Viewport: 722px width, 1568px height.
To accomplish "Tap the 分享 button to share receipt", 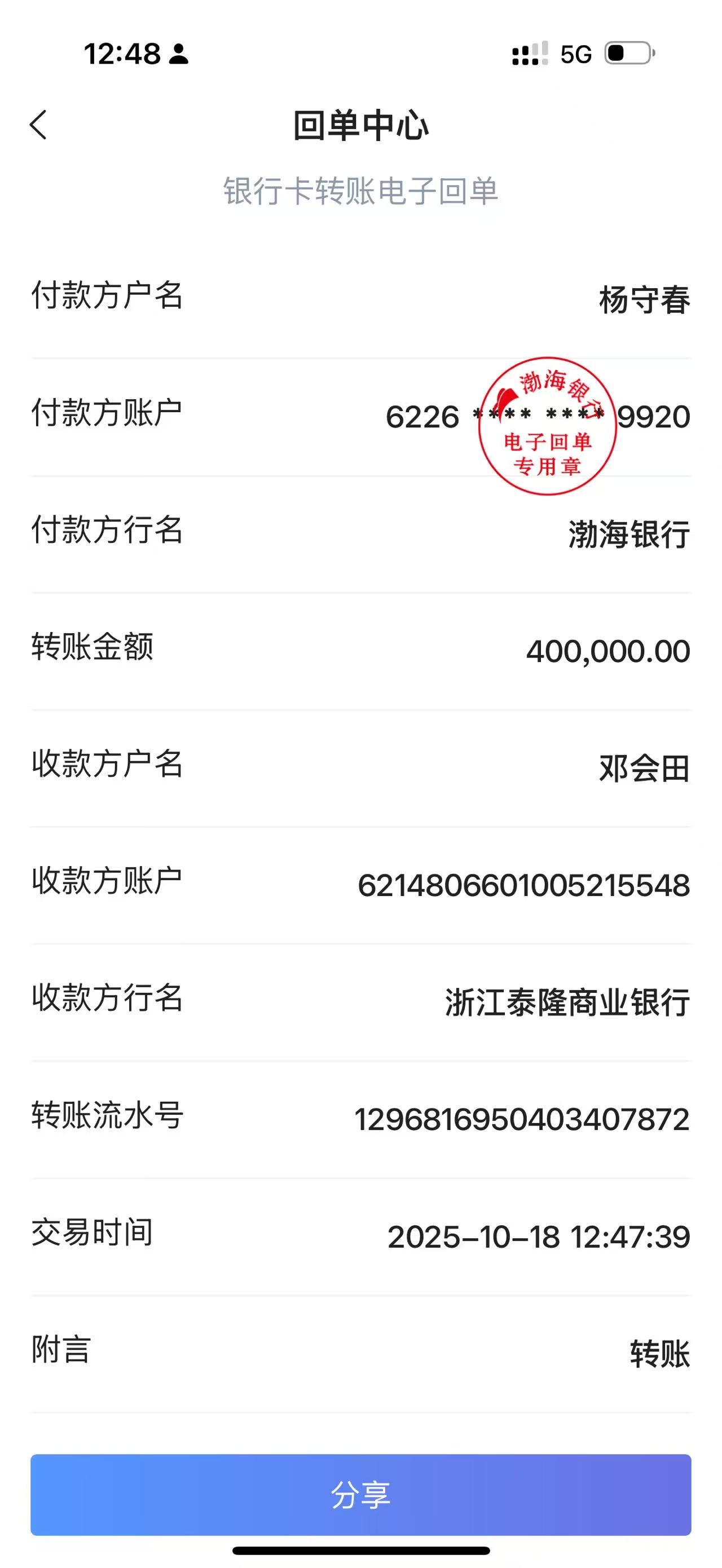I will pyautogui.click(x=360, y=1494).
